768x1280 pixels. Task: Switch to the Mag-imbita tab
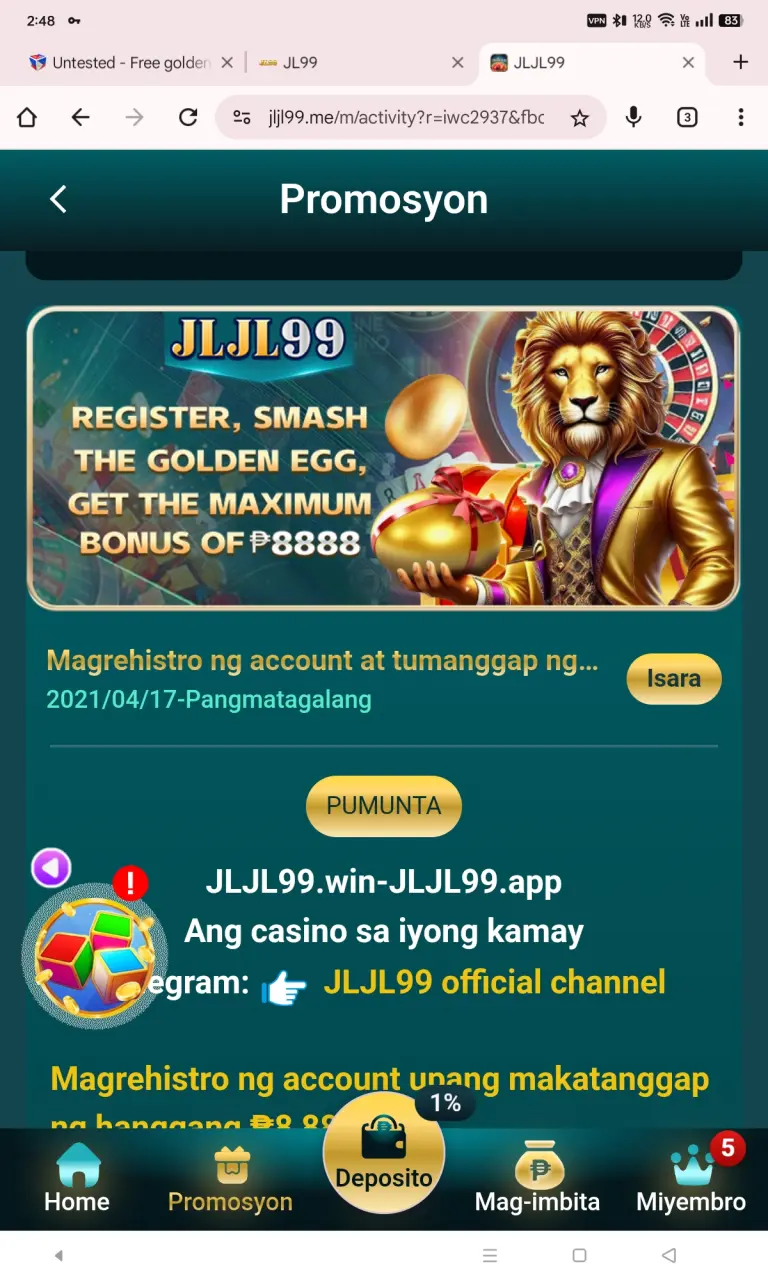pos(537,1180)
